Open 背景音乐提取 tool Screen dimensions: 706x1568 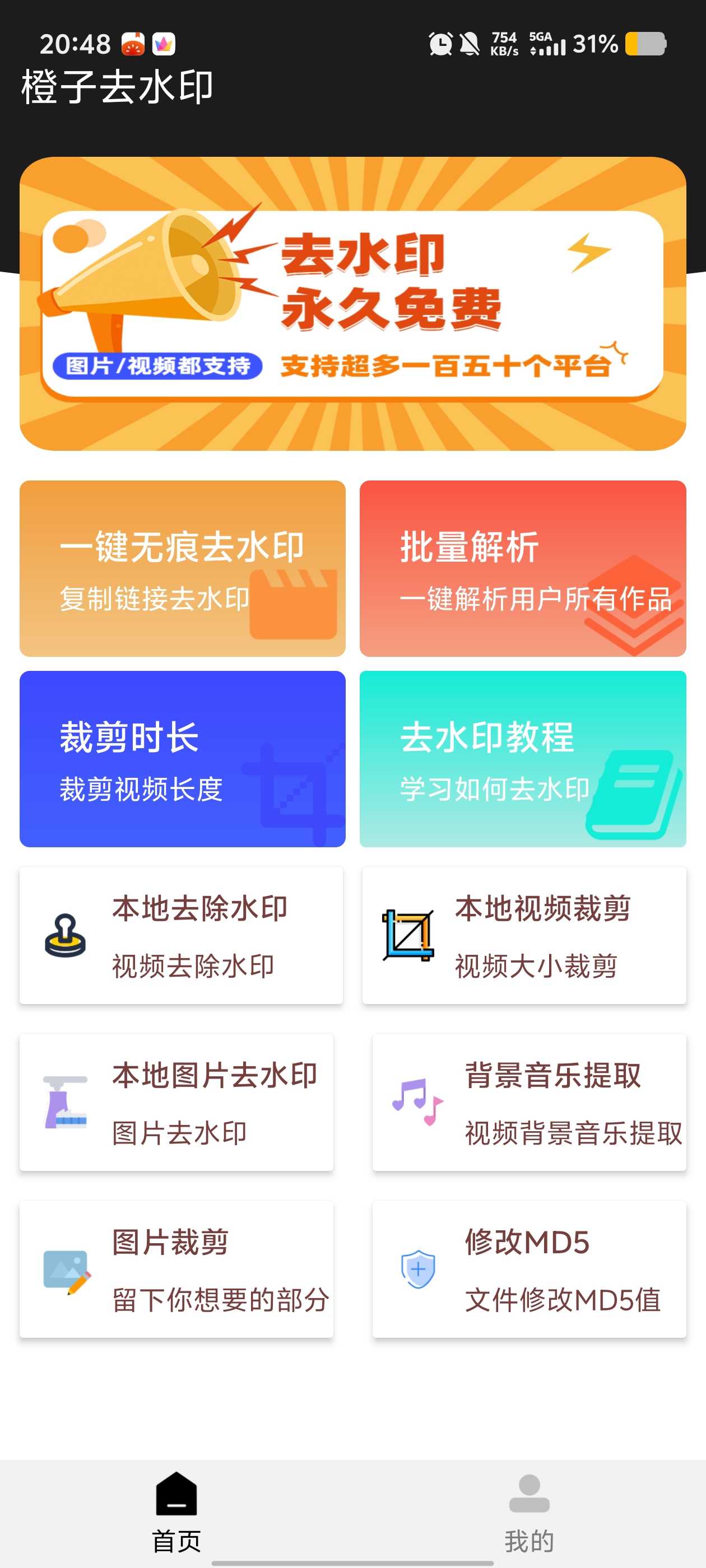[529, 1102]
